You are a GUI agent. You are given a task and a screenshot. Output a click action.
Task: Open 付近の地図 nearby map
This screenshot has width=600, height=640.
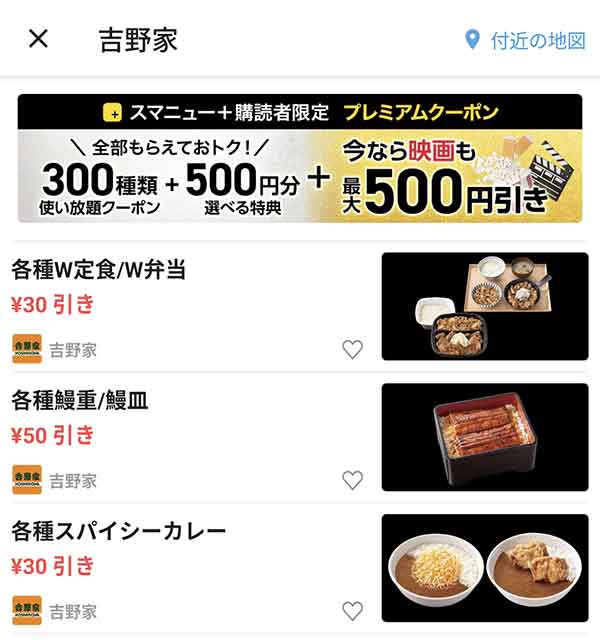click(x=525, y=40)
